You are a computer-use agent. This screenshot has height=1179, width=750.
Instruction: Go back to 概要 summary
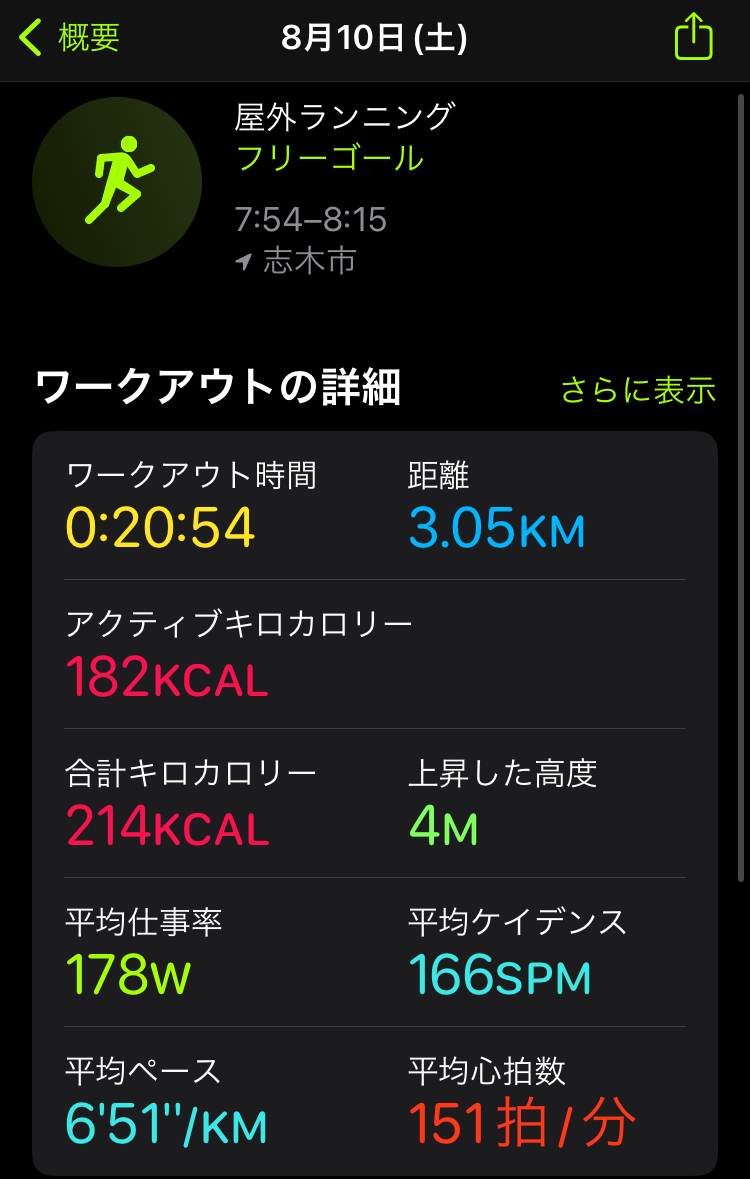pos(68,38)
